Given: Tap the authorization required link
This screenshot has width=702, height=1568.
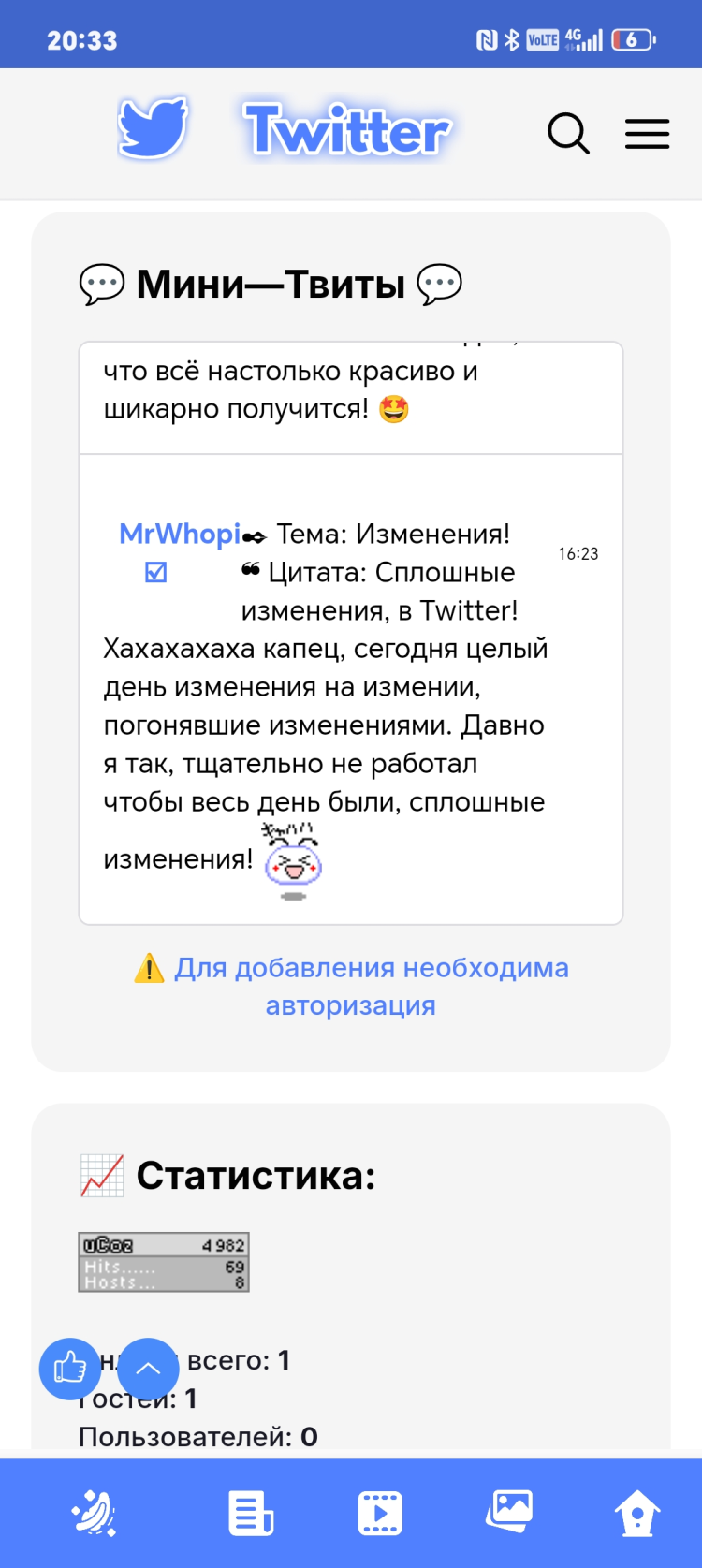Looking at the screenshot, I should tap(351, 986).
